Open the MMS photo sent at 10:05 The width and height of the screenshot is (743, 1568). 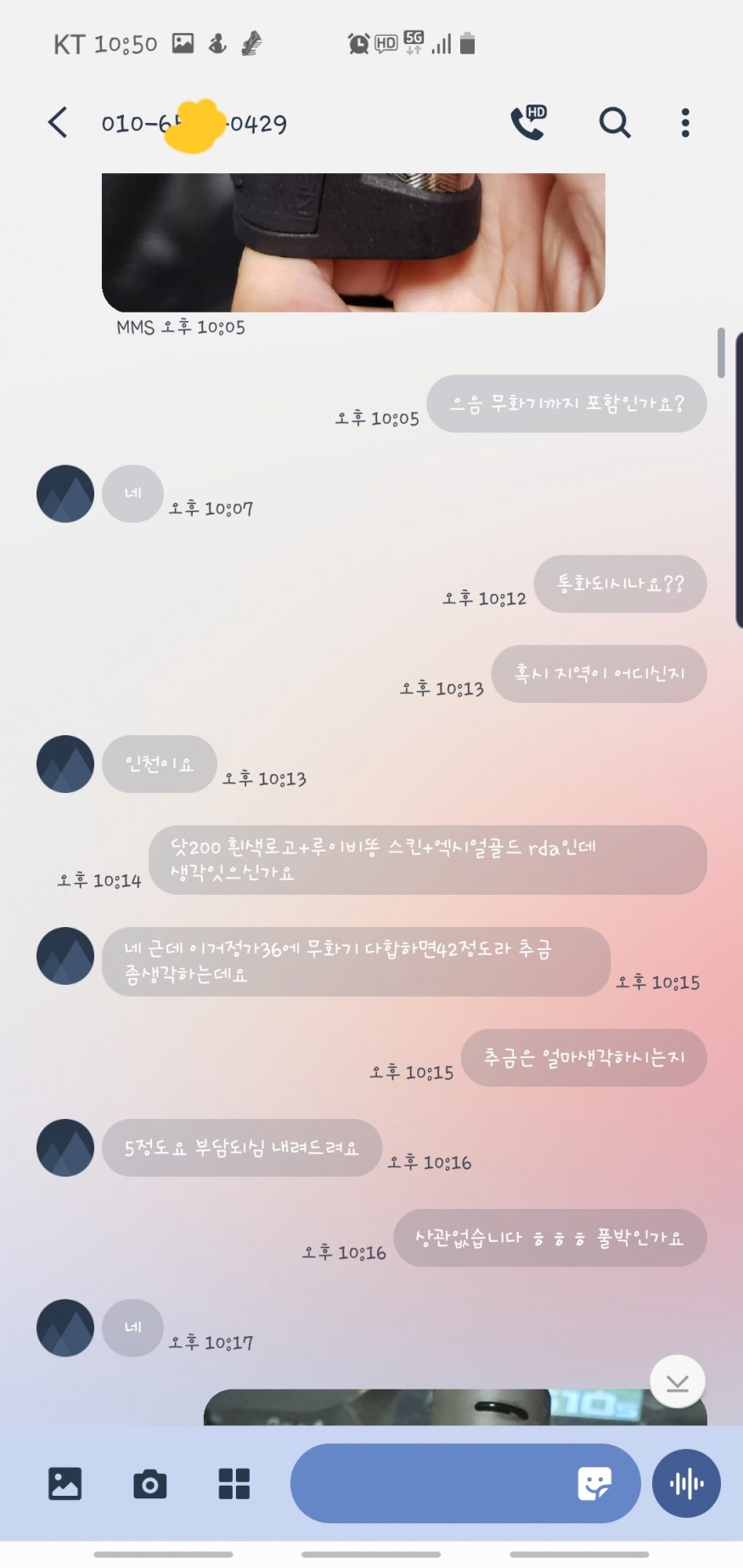(x=353, y=242)
